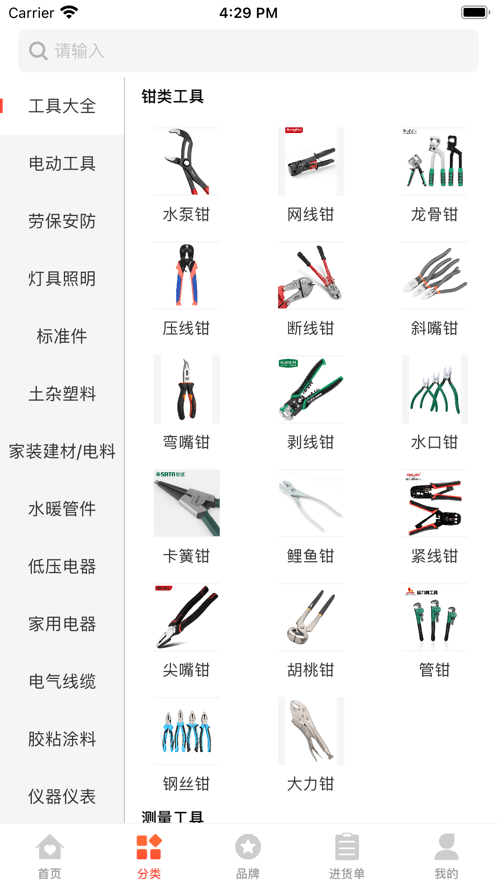The image size is (497, 883).
Task: View the 剥线钳 subcategory
Action: (x=311, y=403)
